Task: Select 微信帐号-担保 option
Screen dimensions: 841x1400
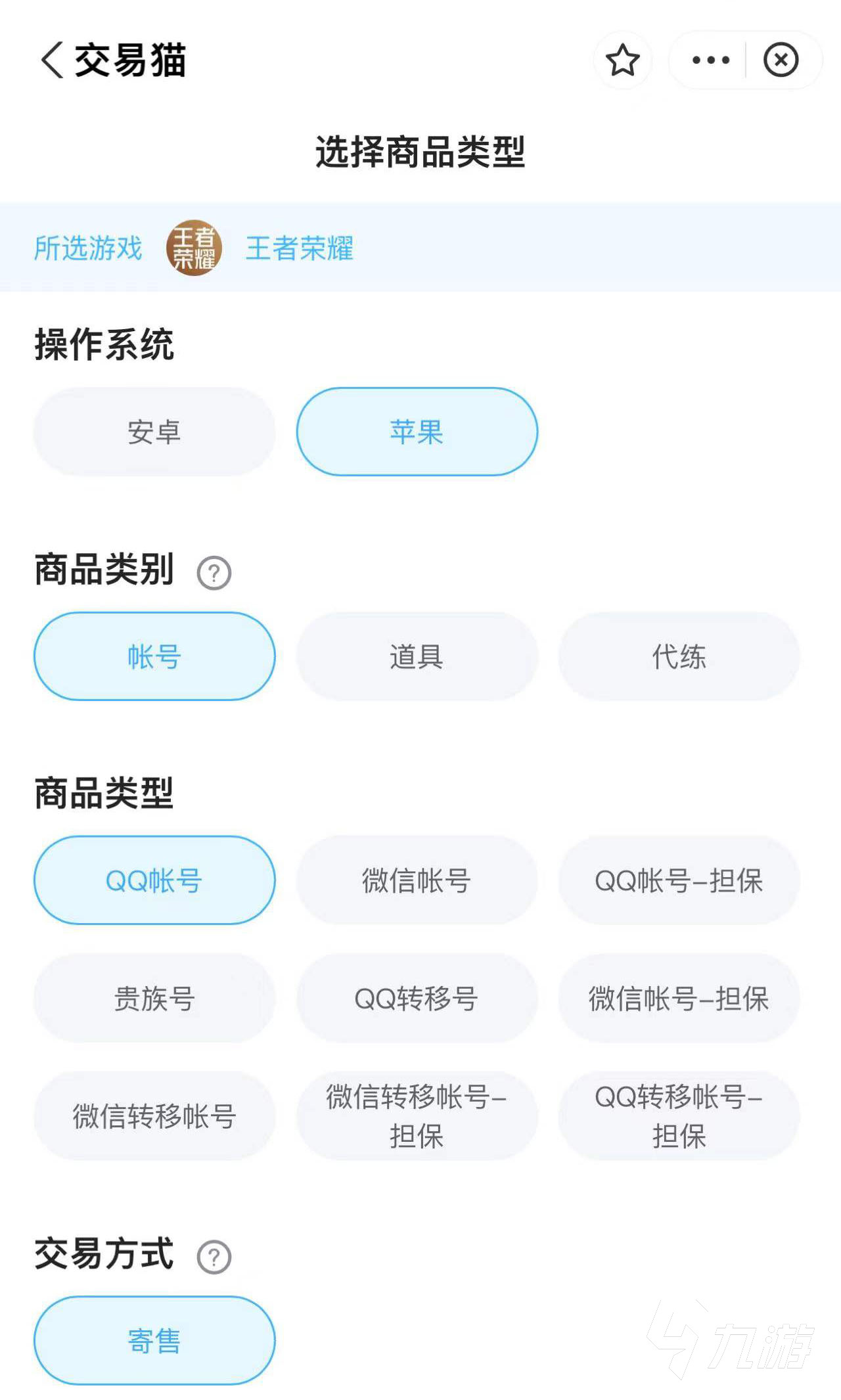Action: pos(679,998)
